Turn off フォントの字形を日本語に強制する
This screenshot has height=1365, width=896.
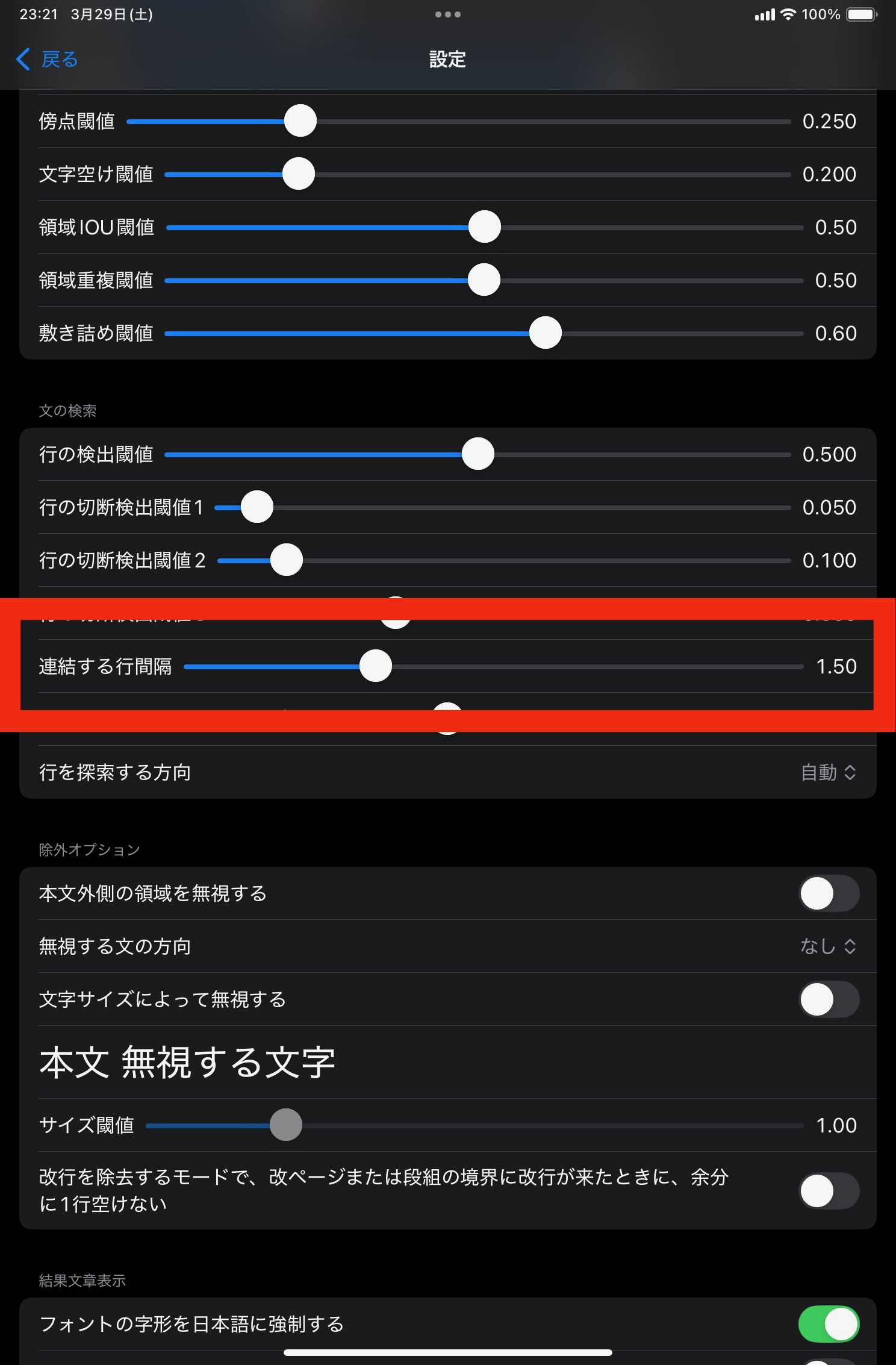[x=829, y=1323]
